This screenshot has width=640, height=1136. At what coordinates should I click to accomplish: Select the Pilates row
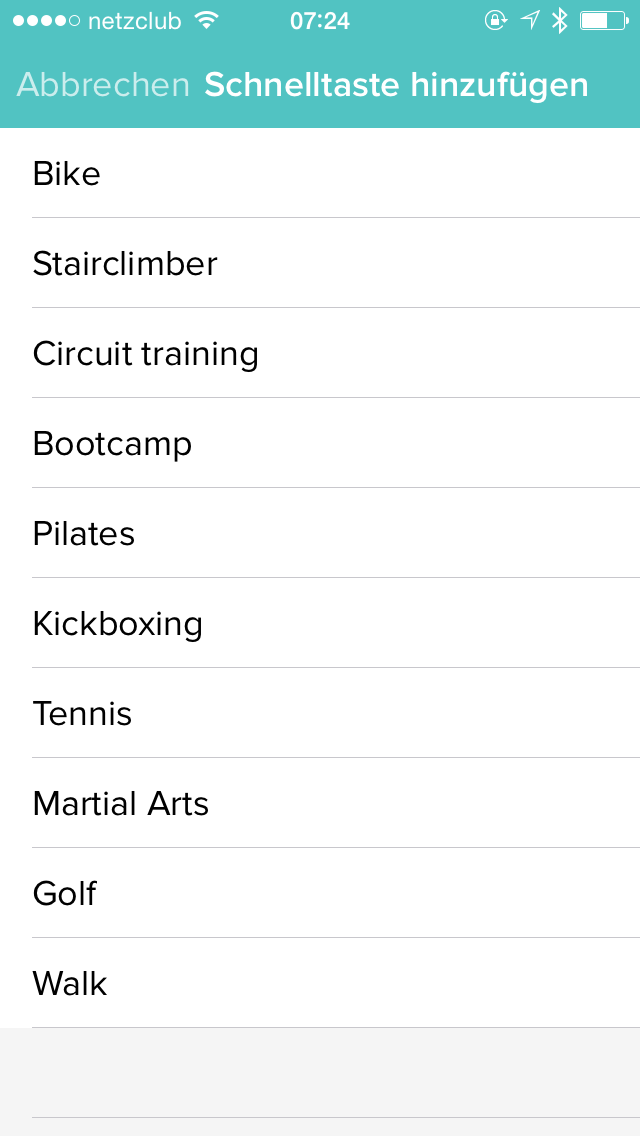(x=320, y=532)
